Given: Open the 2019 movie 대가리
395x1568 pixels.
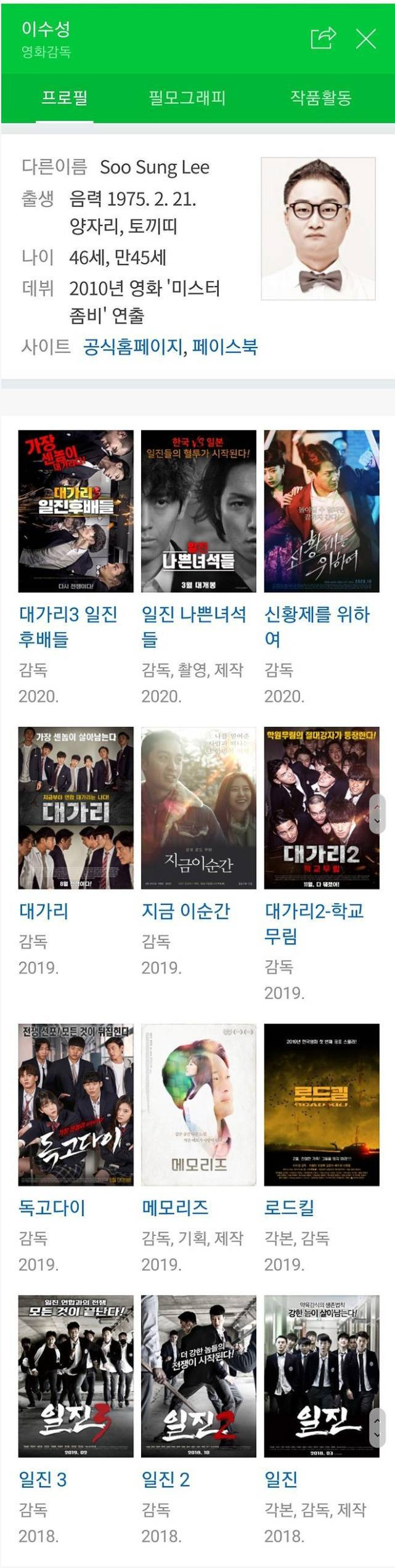Looking at the screenshot, I should 76,808.
